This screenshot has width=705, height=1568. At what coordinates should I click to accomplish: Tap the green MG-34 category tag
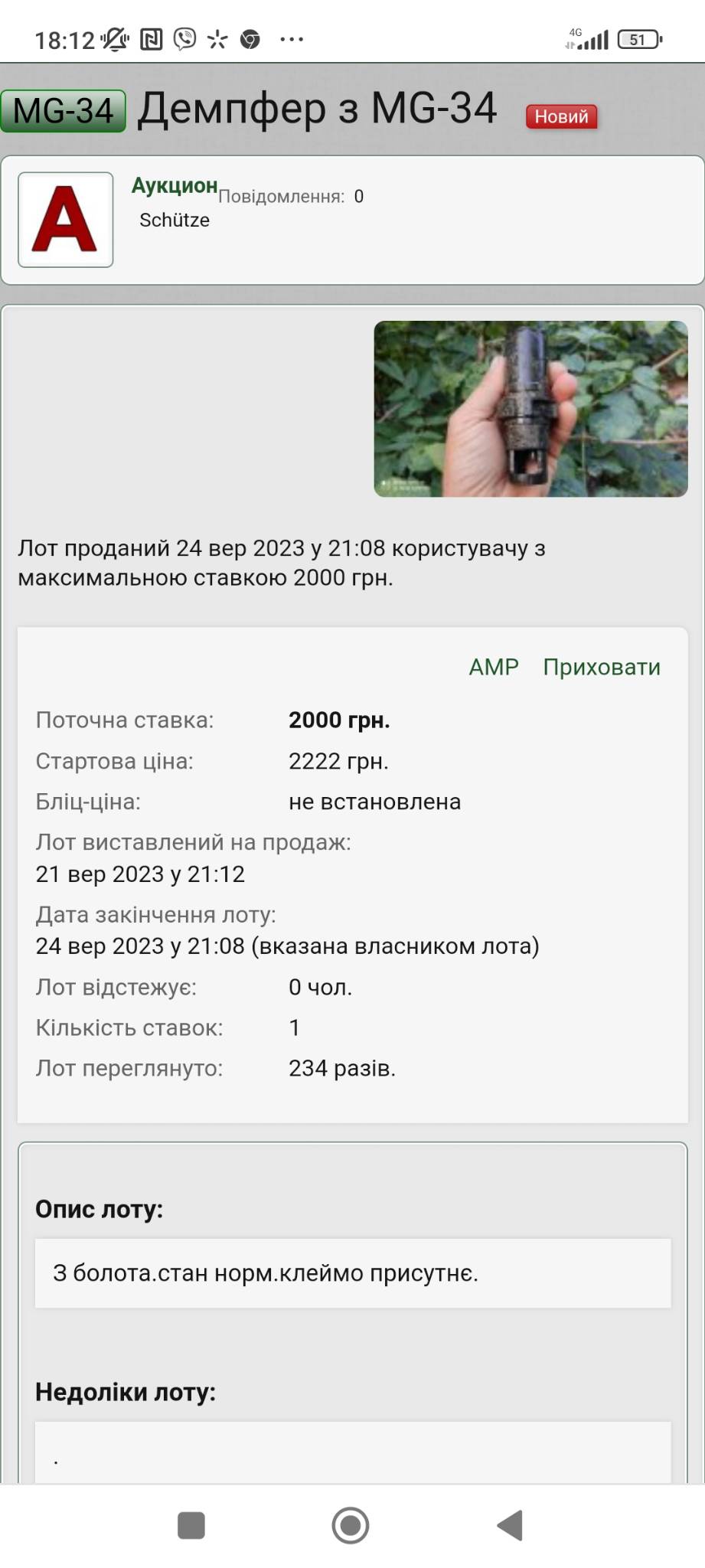click(x=64, y=111)
